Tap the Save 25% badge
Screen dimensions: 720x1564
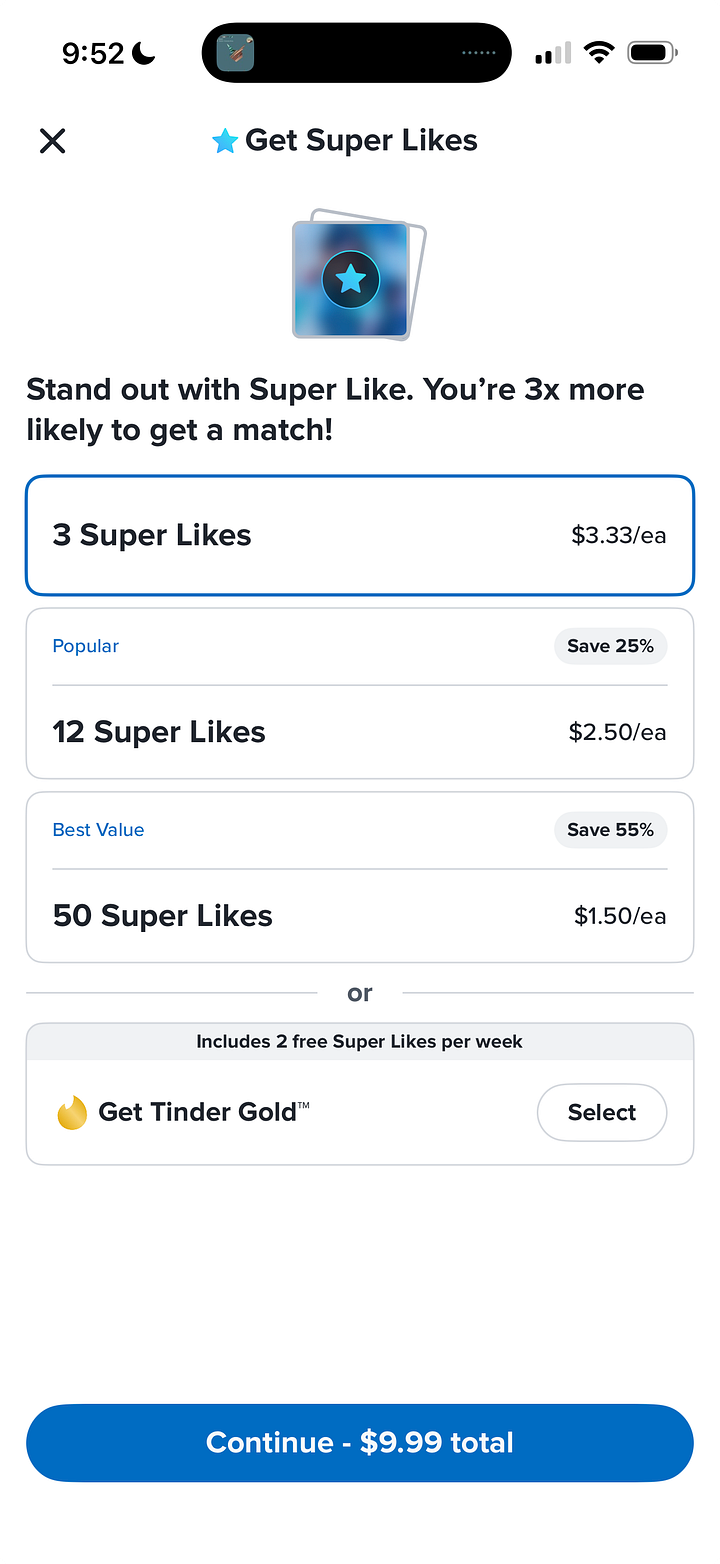click(610, 646)
